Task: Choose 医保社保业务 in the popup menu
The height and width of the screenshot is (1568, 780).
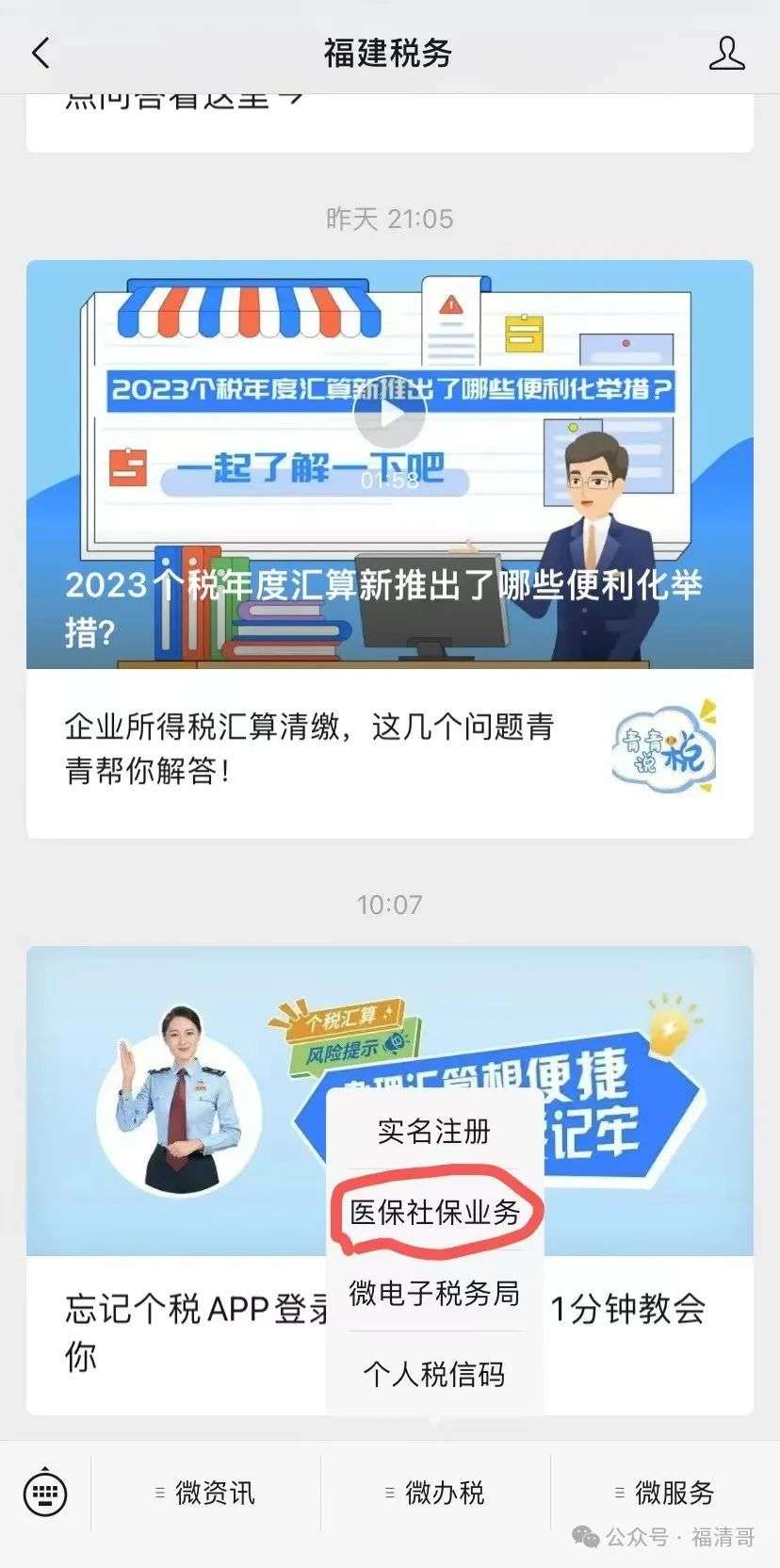Action: 434,1212
